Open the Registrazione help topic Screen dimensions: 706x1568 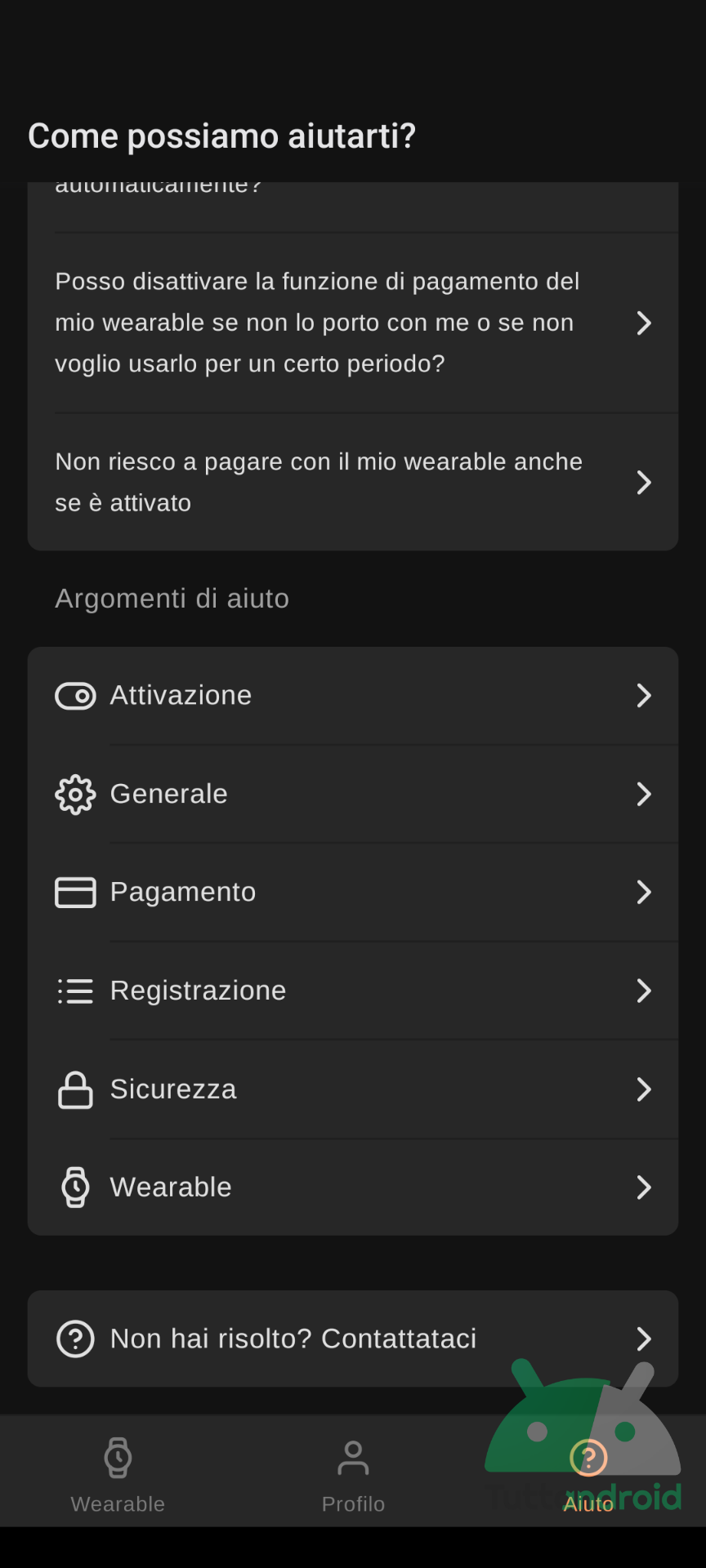click(x=353, y=991)
